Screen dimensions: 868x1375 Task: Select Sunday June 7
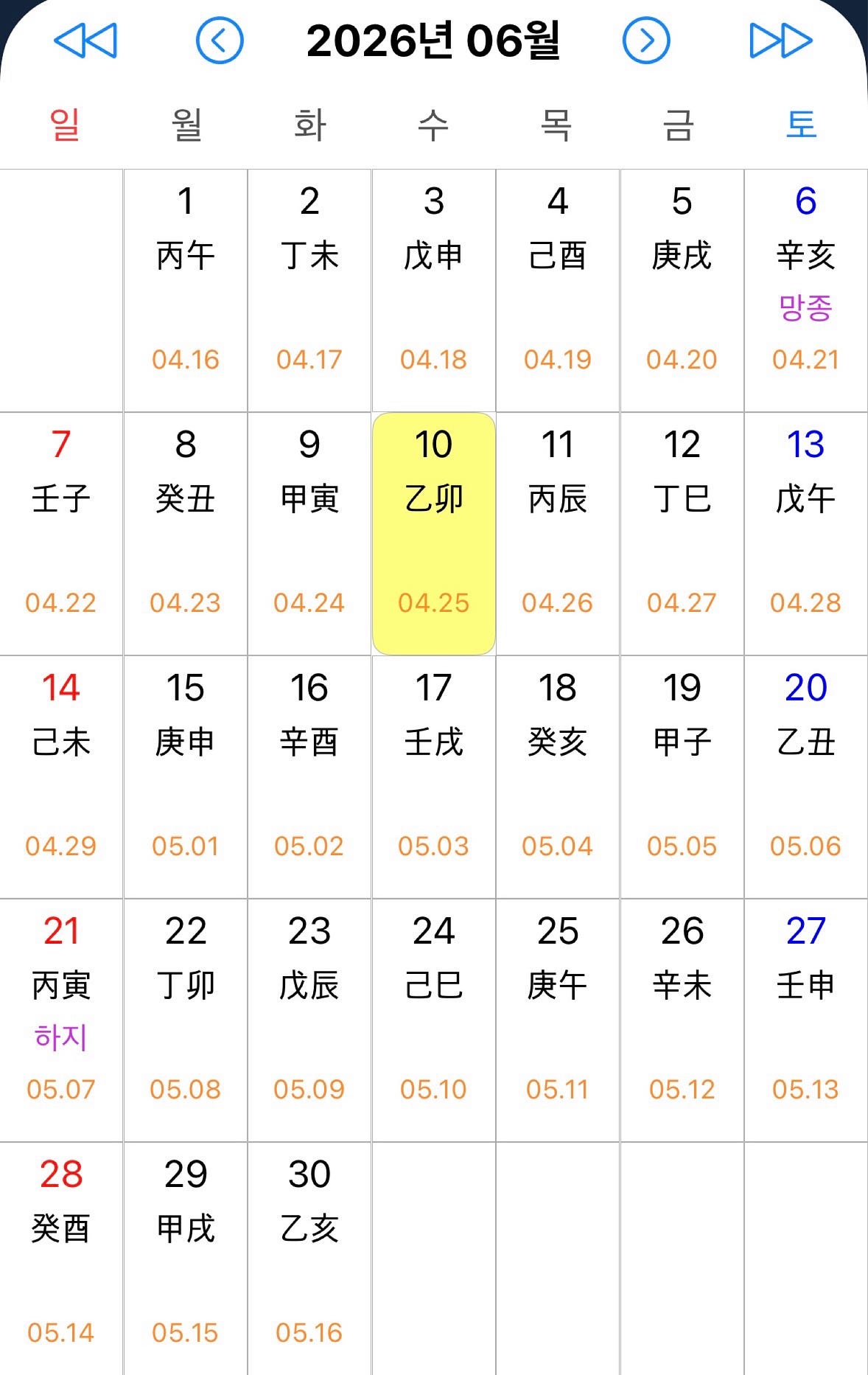tap(61, 534)
